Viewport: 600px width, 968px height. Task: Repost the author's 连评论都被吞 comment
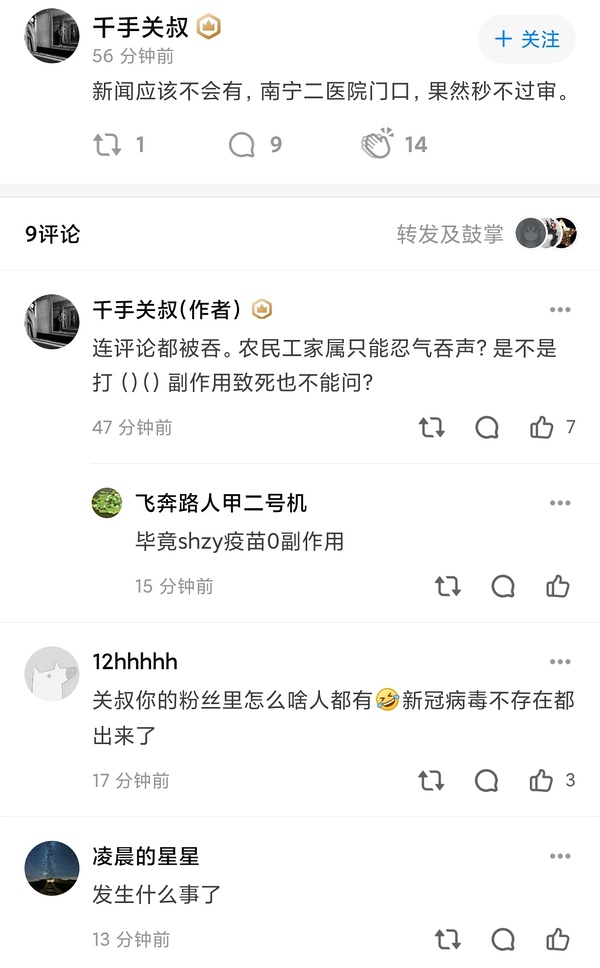[x=431, y=428]
